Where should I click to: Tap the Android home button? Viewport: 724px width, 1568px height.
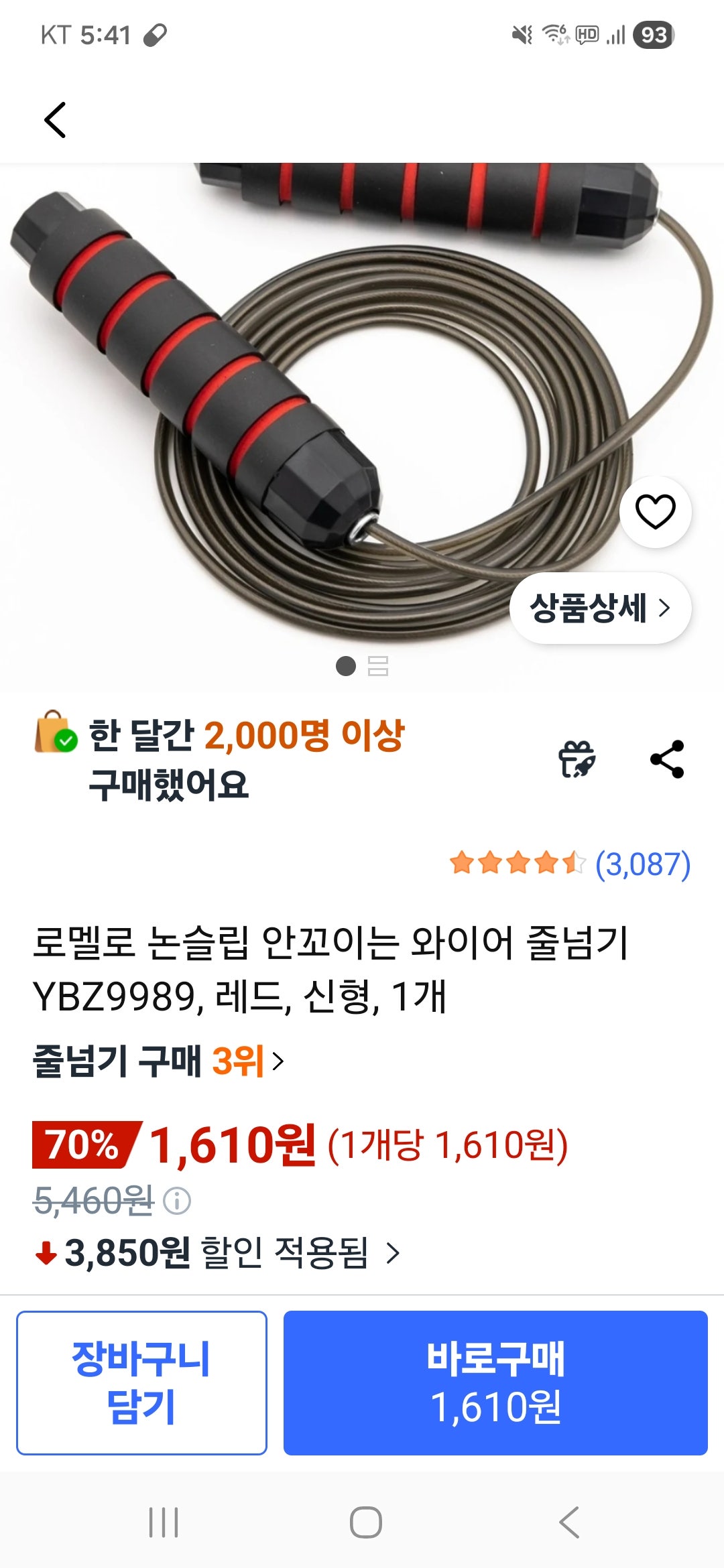pyautogui.click(x=362, y=1520)
